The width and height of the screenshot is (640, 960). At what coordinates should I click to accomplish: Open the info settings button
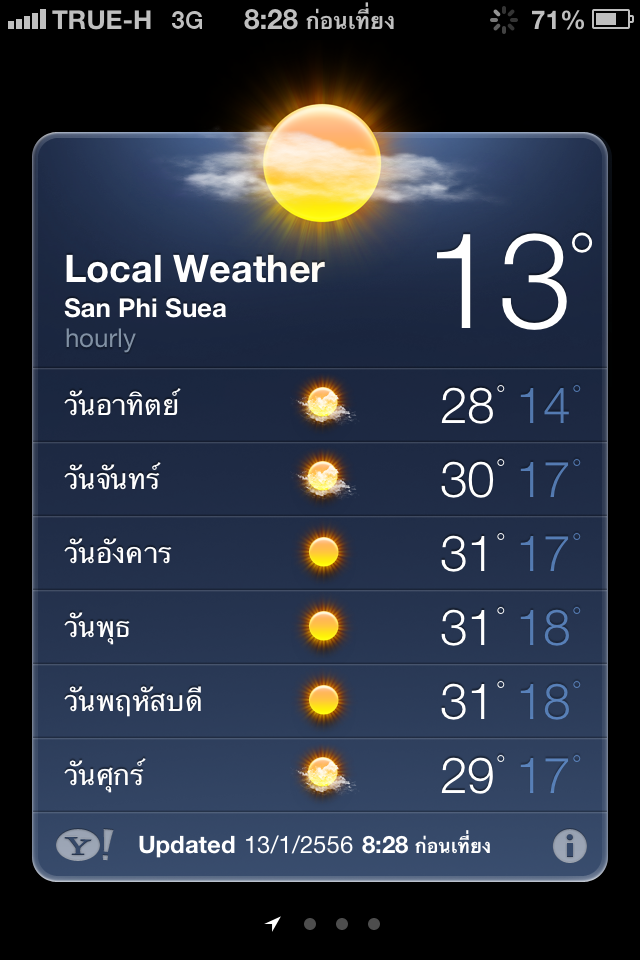tap(570, 846)
